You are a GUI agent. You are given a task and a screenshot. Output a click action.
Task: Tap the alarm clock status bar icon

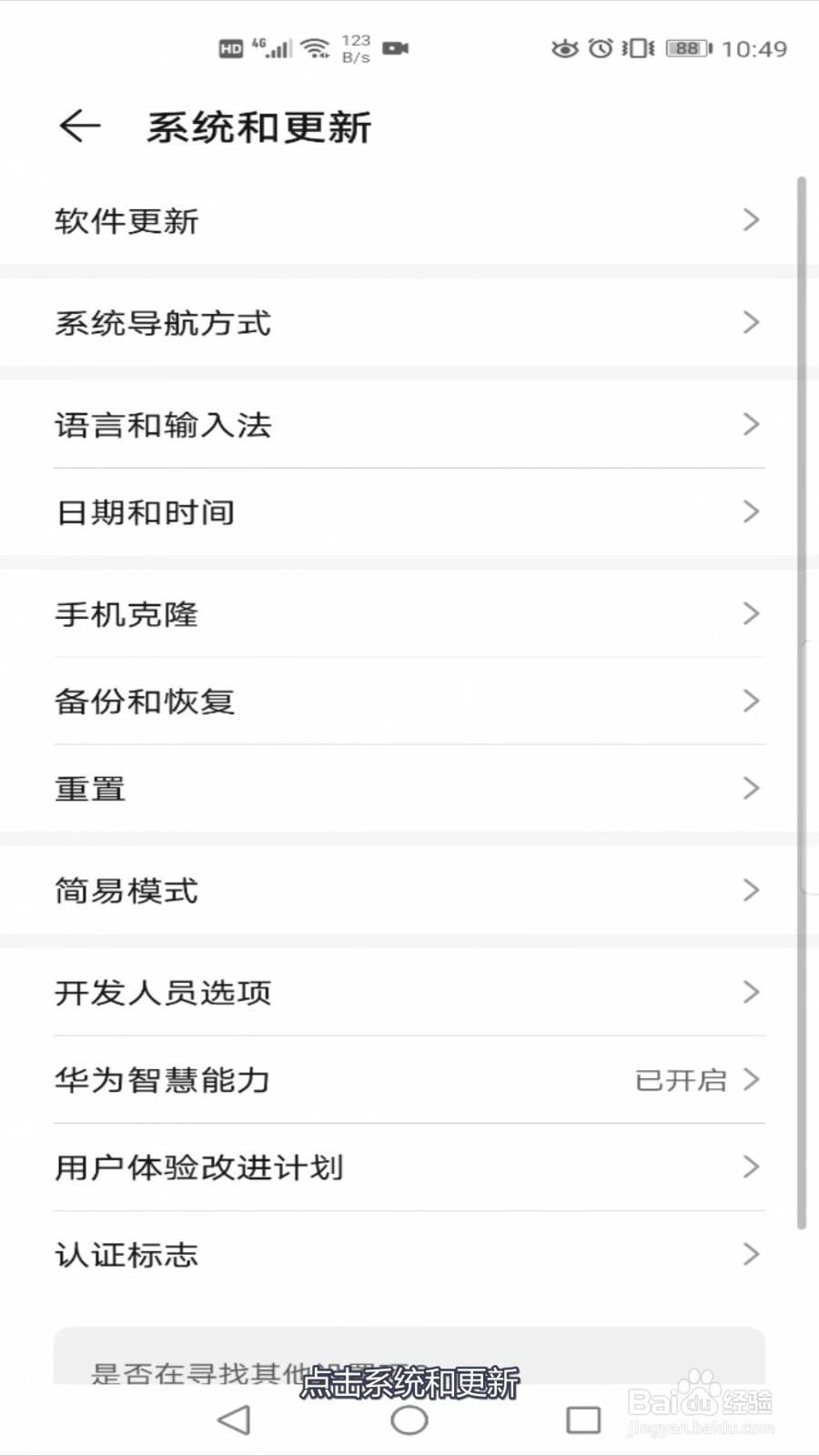click(x=600, y=48)
